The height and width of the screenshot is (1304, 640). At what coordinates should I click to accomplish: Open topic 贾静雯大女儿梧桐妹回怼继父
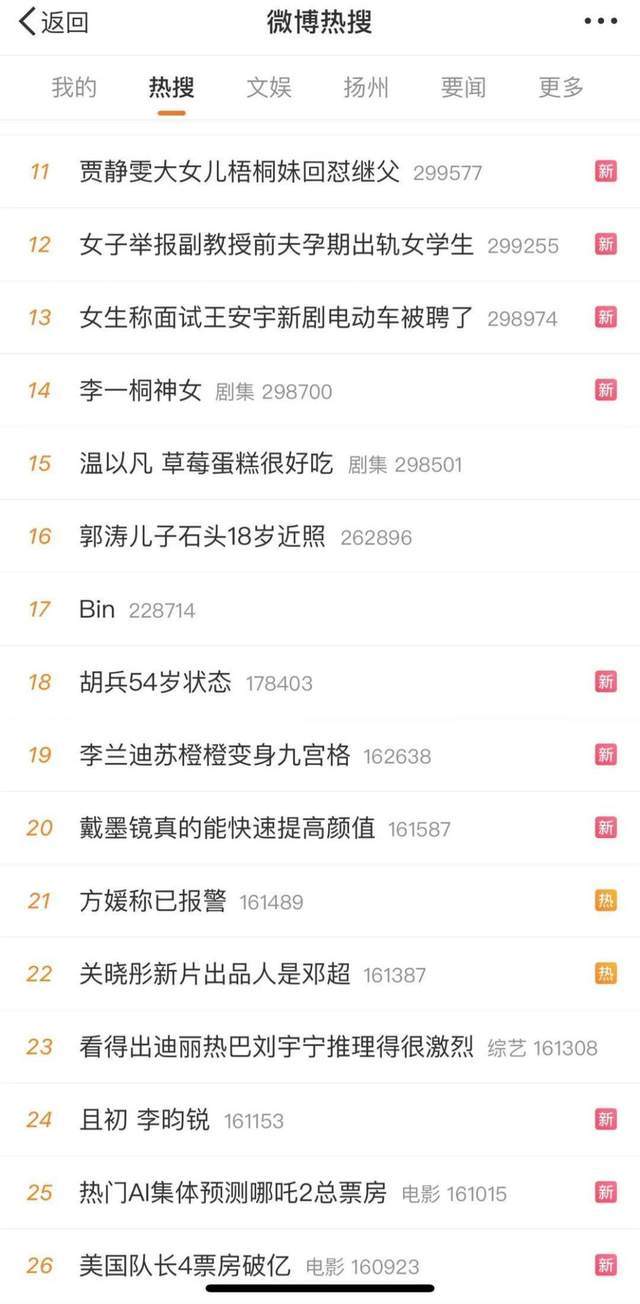(320, 172)
